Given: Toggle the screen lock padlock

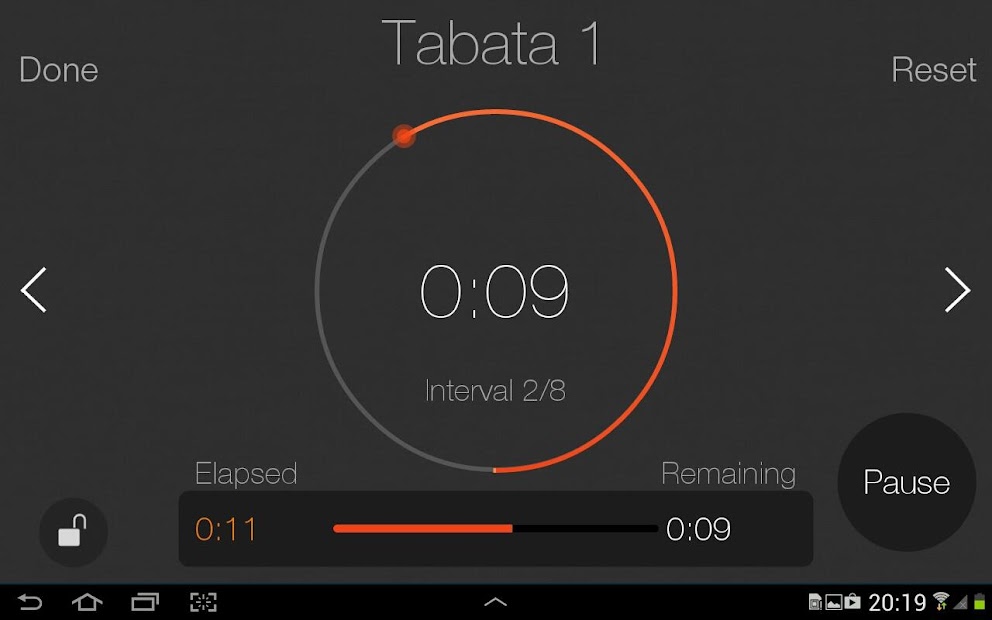Looking at the screenshot, I should [72, 531].
